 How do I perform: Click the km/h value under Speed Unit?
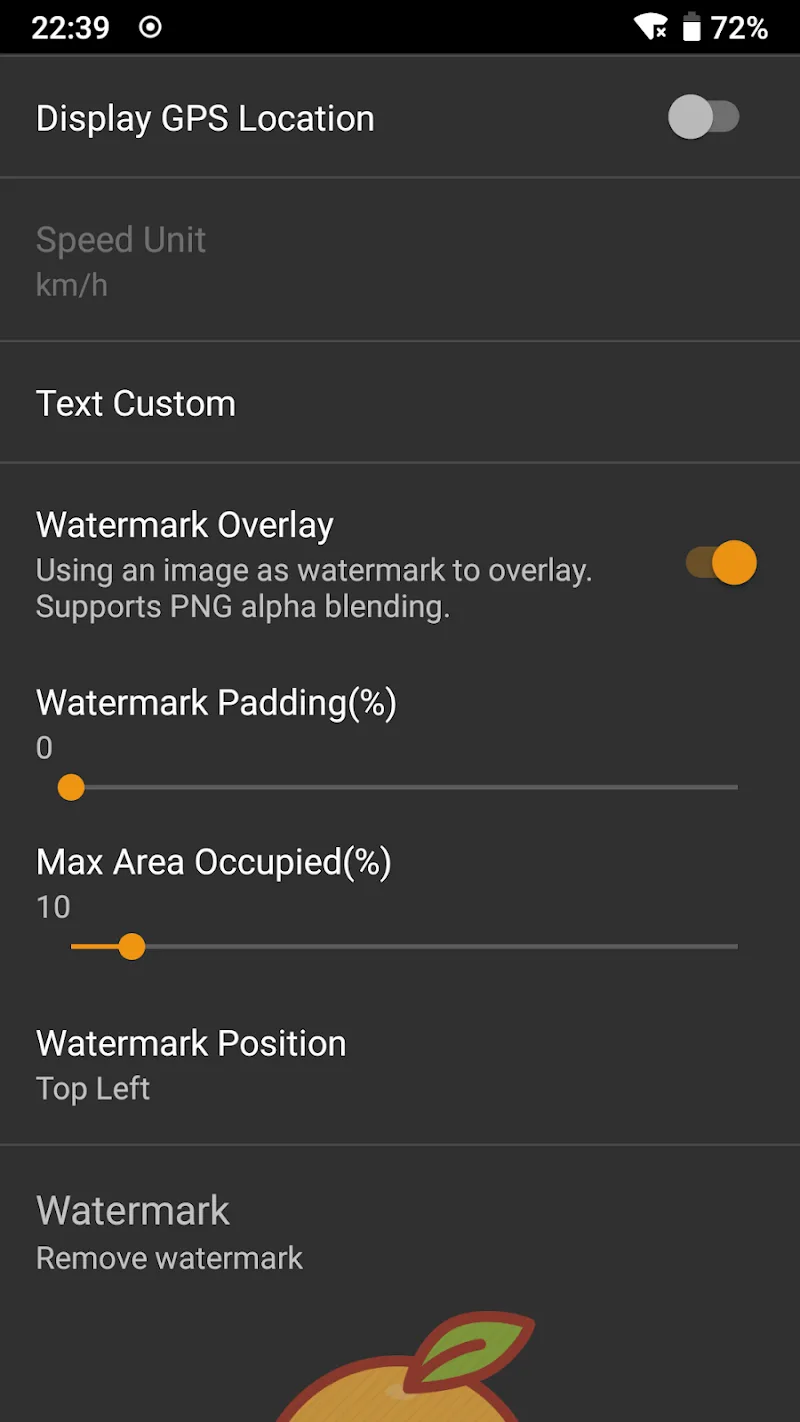[71, 285]
